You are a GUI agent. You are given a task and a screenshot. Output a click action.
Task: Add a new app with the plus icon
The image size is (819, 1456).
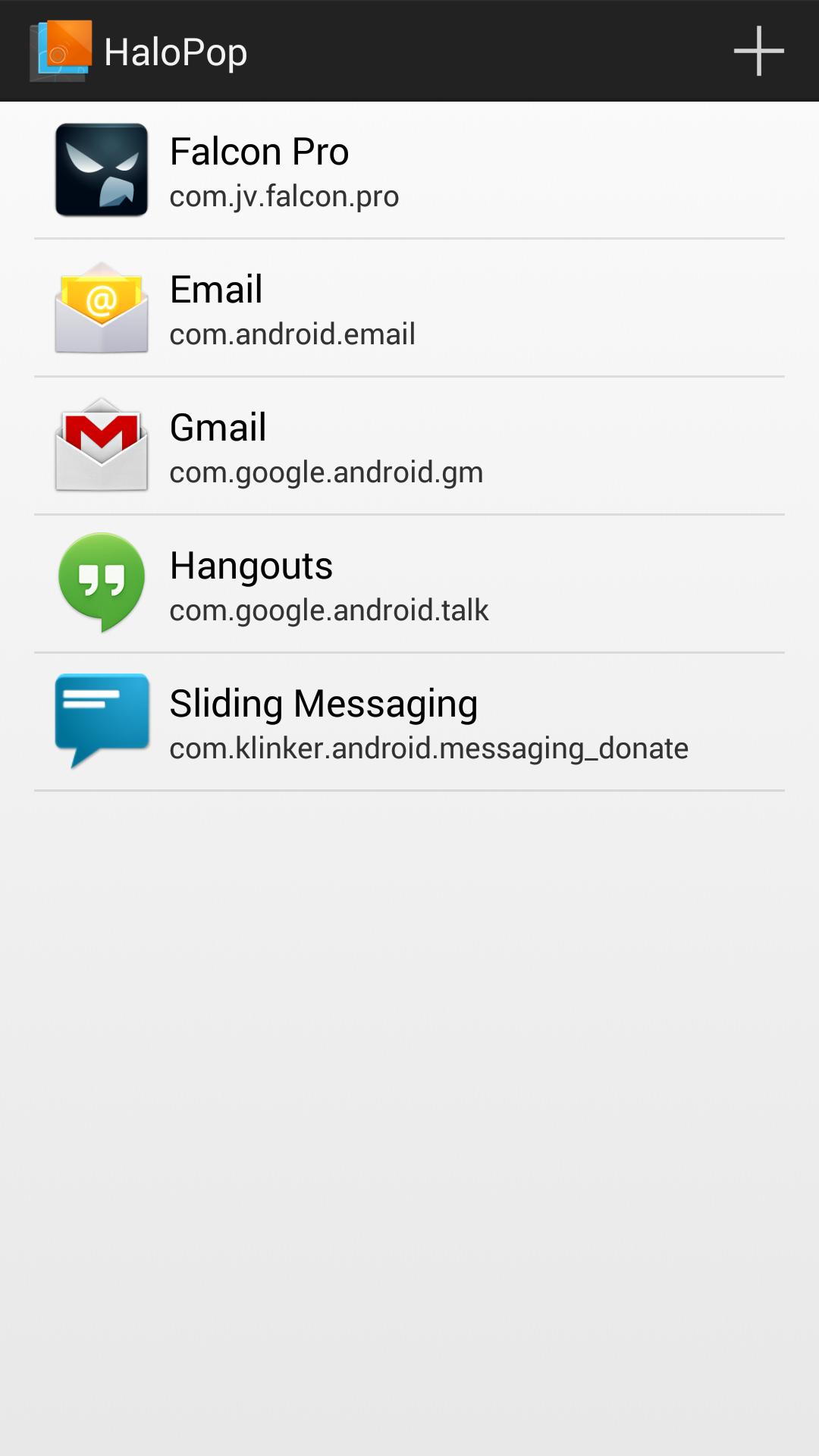[758, 52]
